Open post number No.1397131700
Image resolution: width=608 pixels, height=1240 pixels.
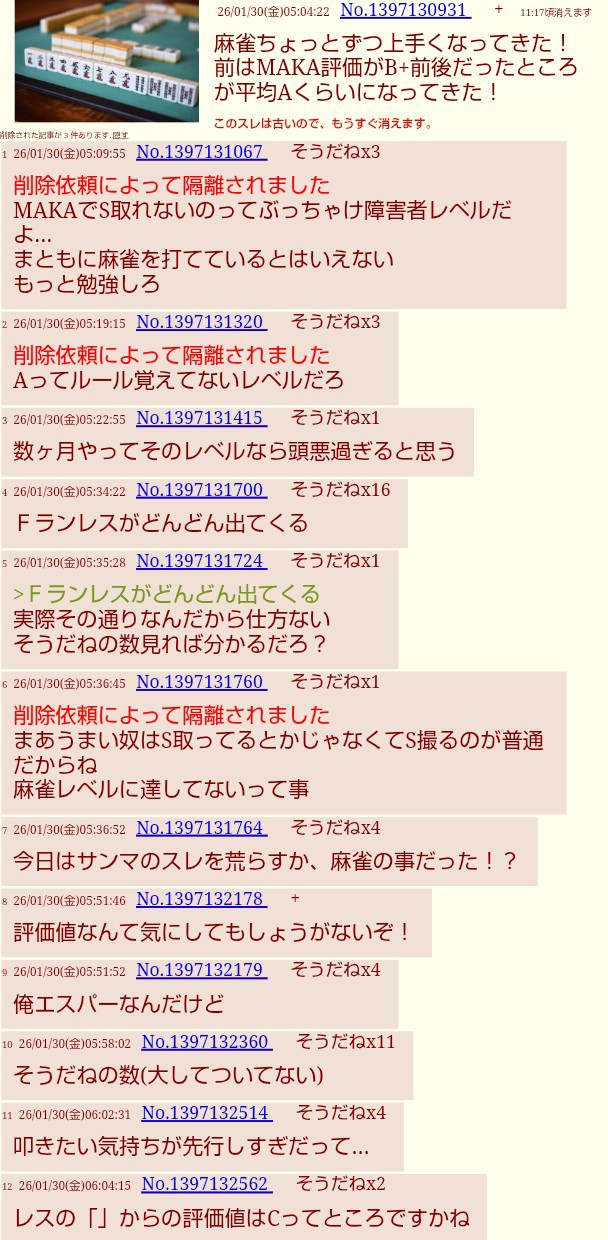click(200, 490)
